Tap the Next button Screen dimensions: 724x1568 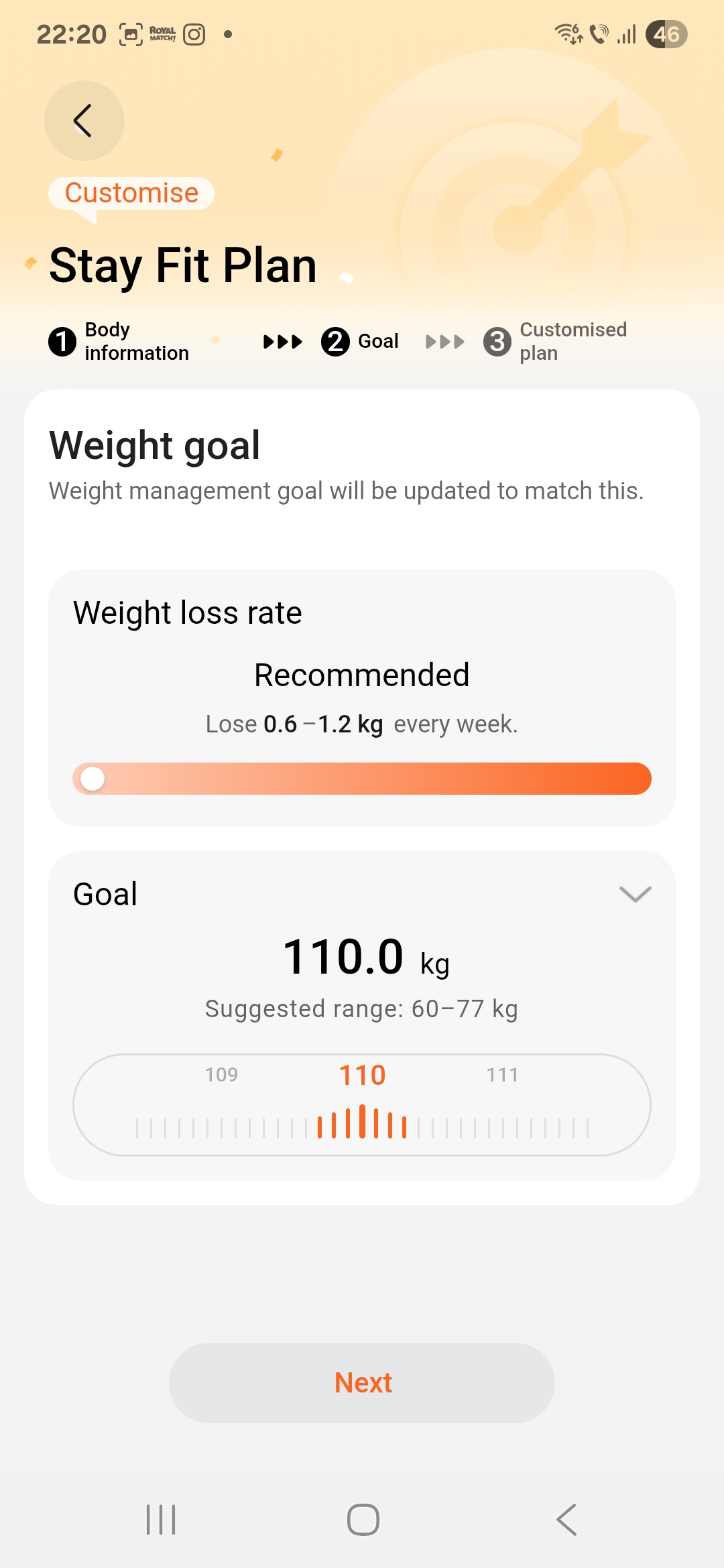pos(362,1383)
